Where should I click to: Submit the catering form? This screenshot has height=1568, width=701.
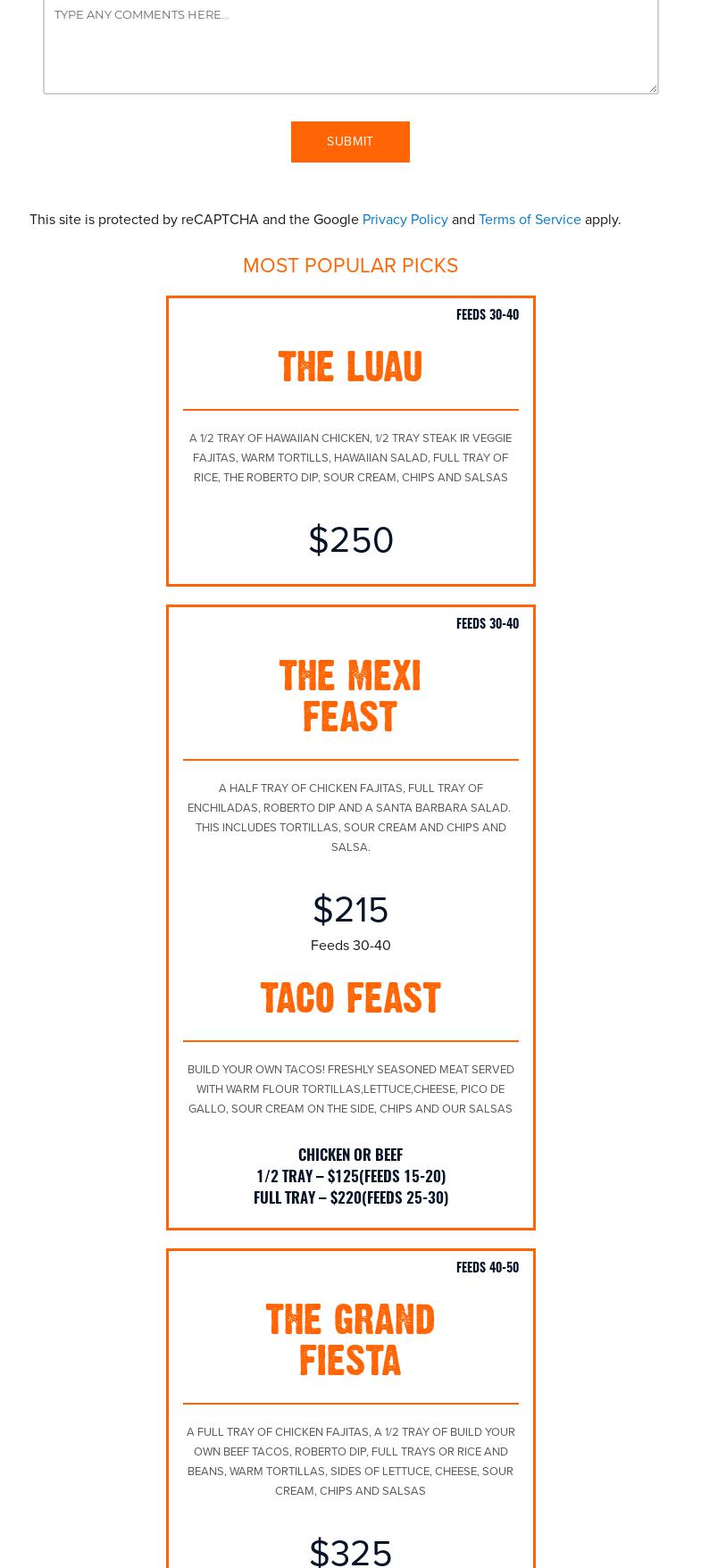tap(350, 142)
